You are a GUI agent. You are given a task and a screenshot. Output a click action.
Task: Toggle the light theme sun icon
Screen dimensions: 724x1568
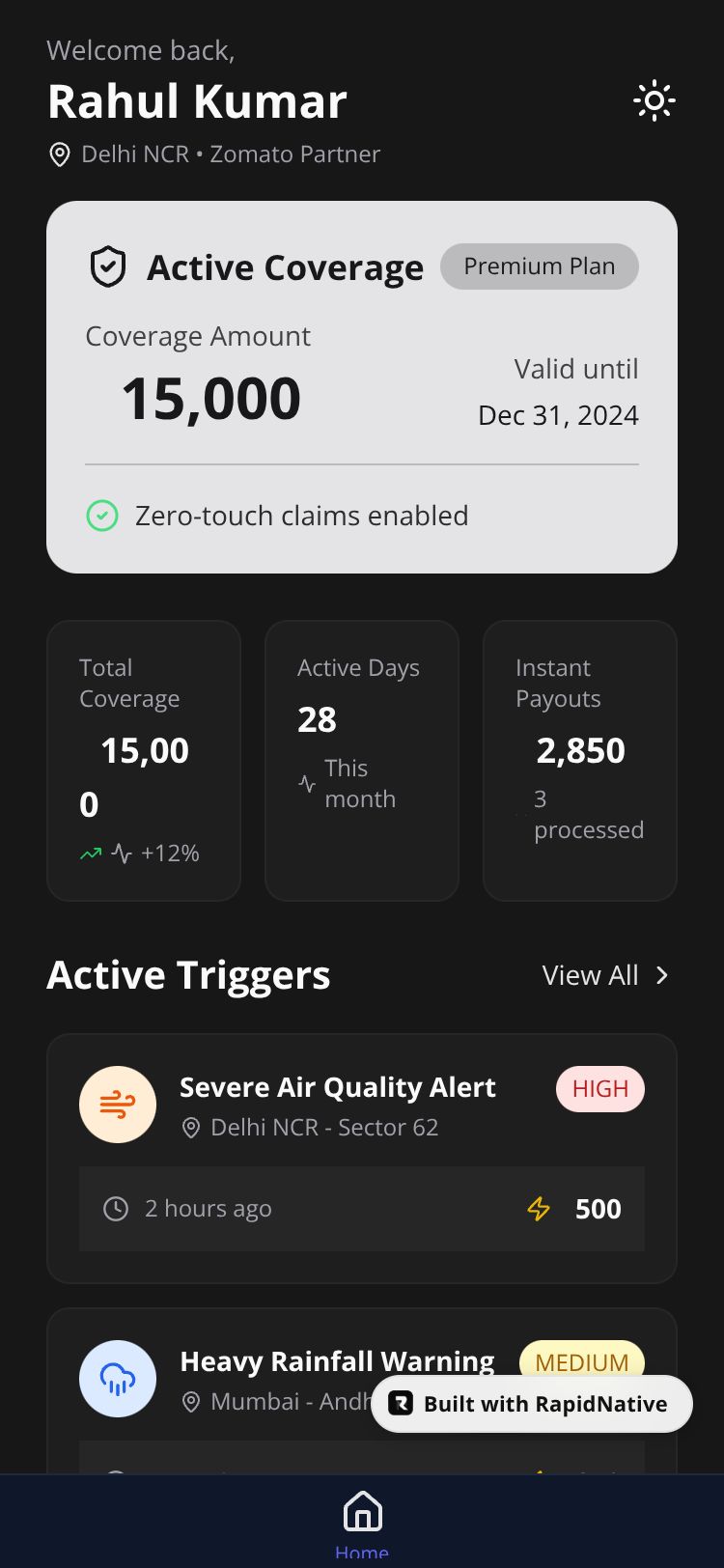click(654, 100)
